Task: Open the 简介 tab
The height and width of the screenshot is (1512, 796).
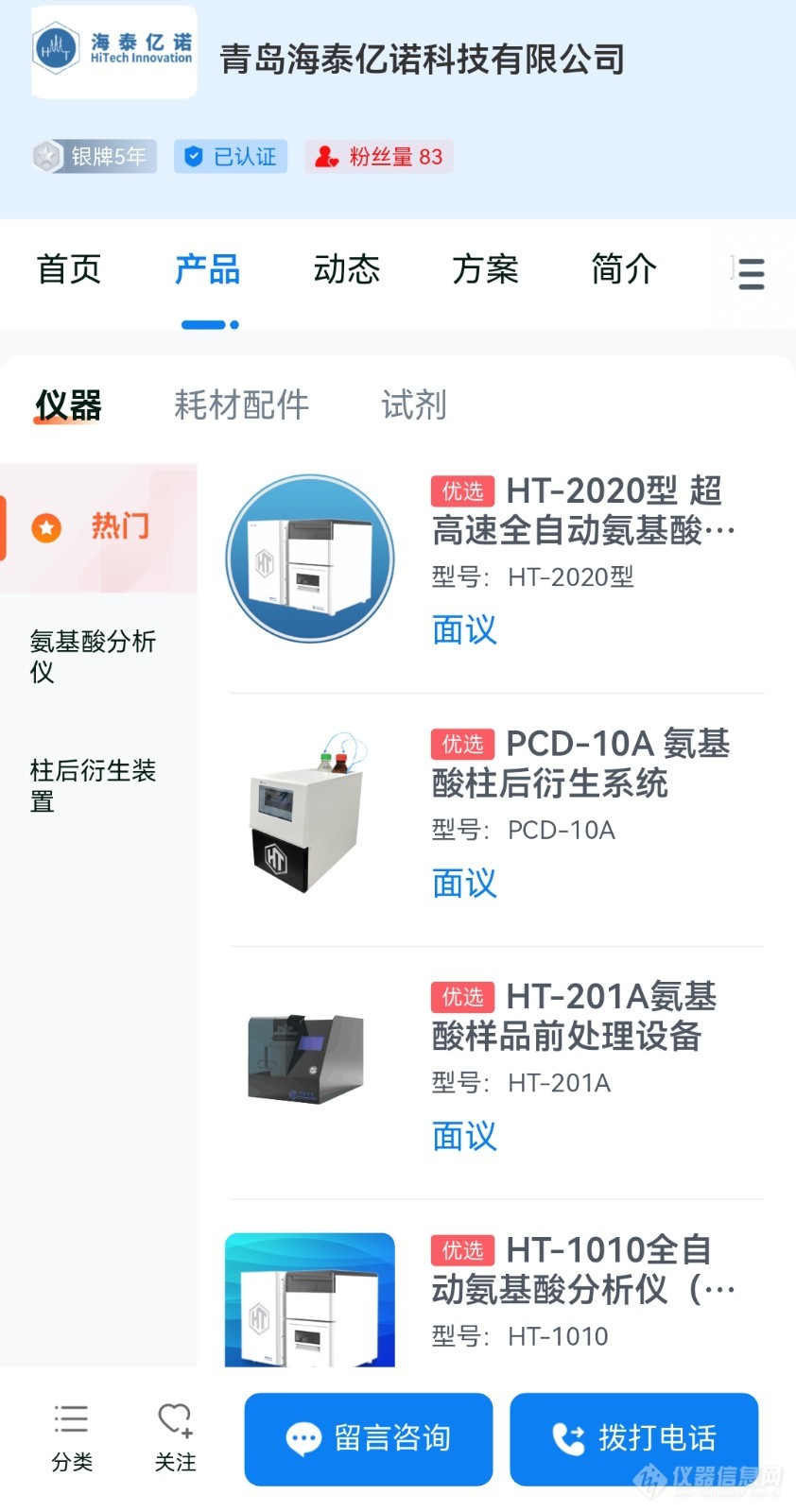Action: [x=623, y=269]
